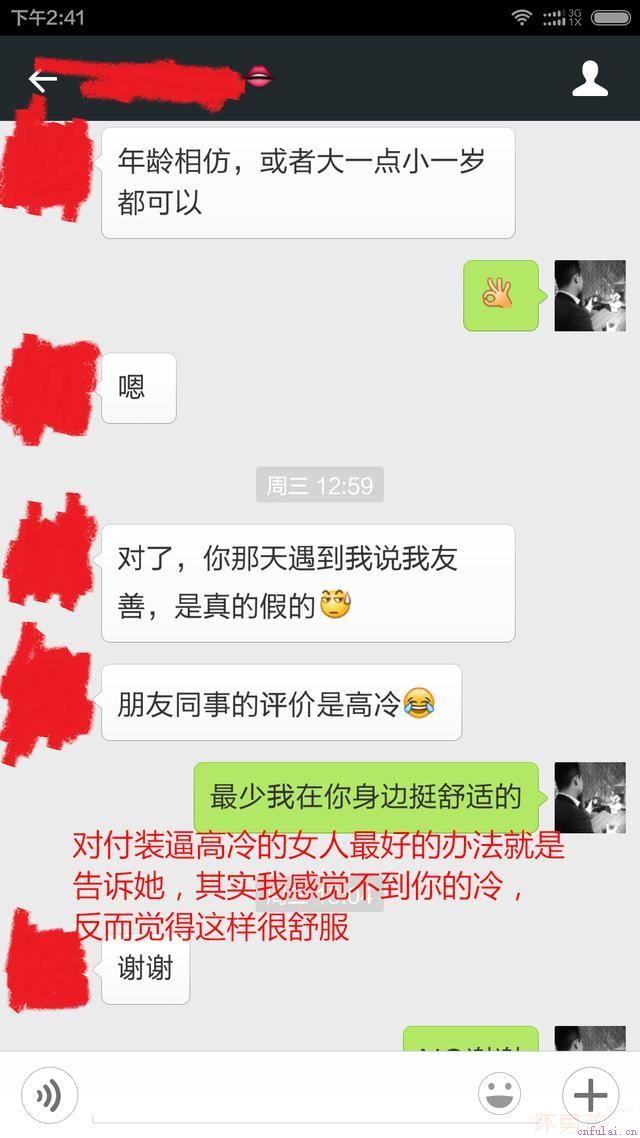Open the plus attachment menu
This screenshot has height=1138, width=640.
(590, 1094)
